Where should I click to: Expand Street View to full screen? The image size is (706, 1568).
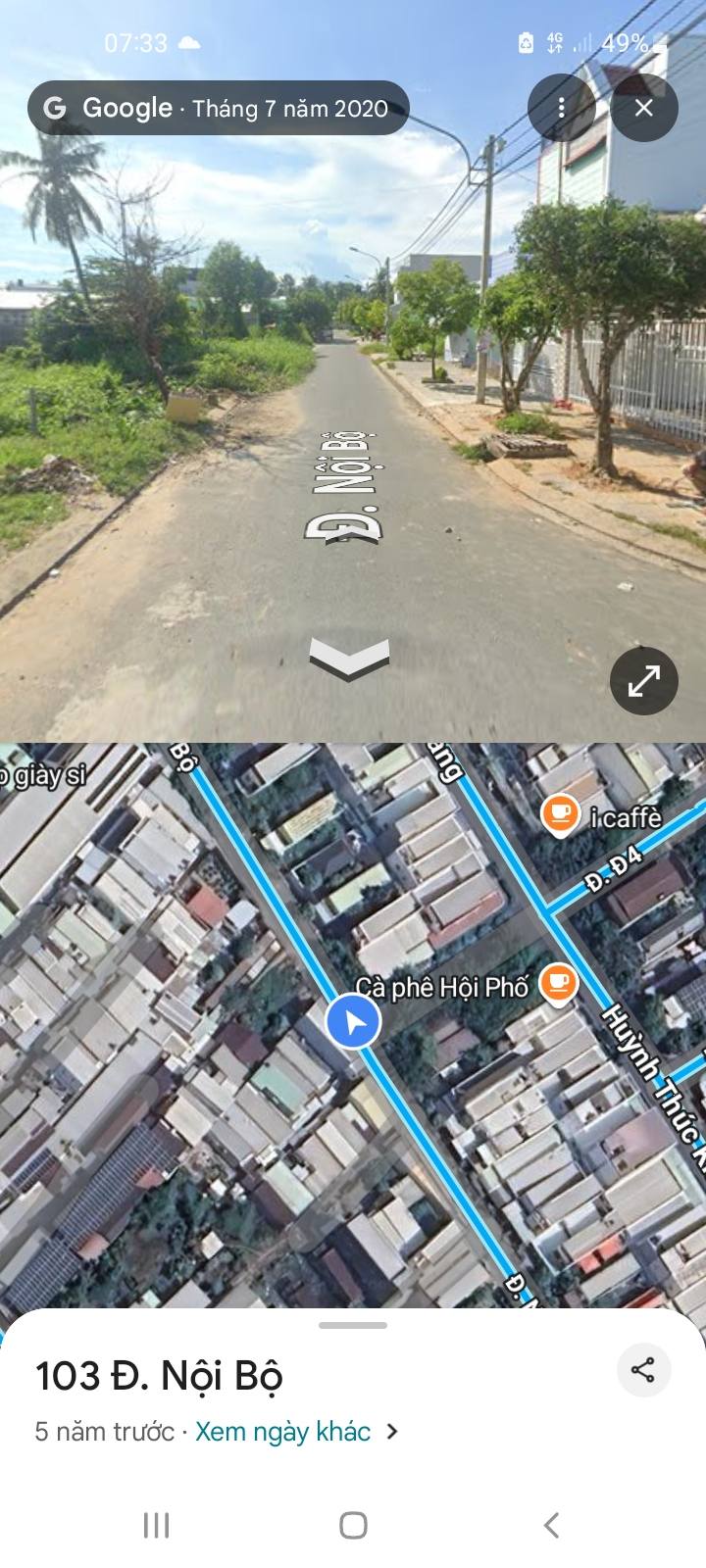[643, 680]
